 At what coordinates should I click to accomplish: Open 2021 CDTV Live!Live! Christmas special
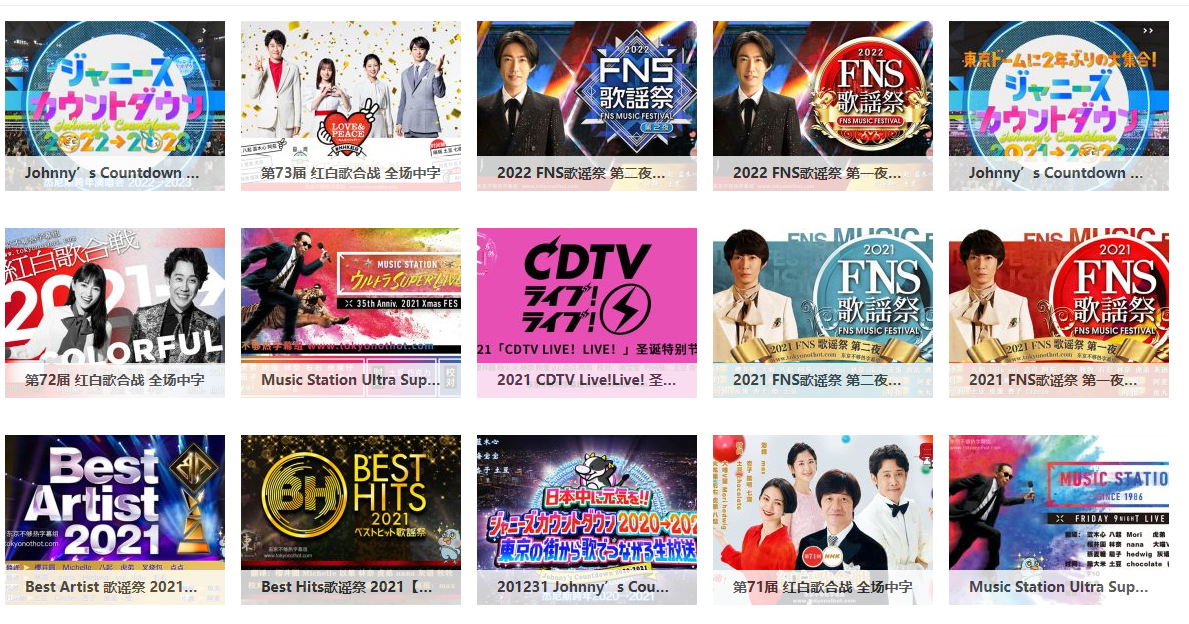pos(587,312)
